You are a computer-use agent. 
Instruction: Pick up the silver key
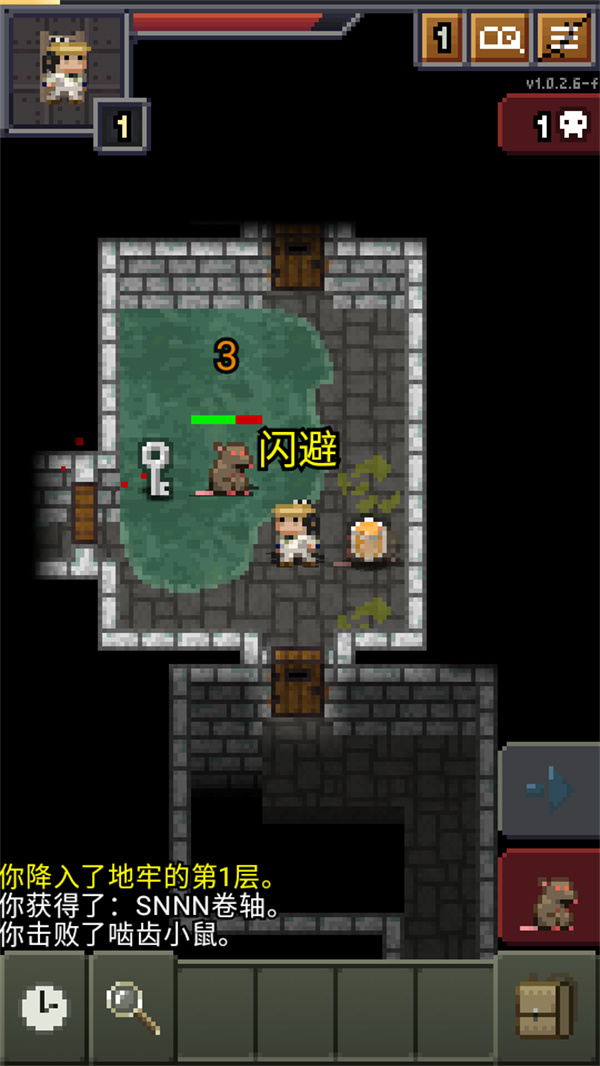[155, 468]
